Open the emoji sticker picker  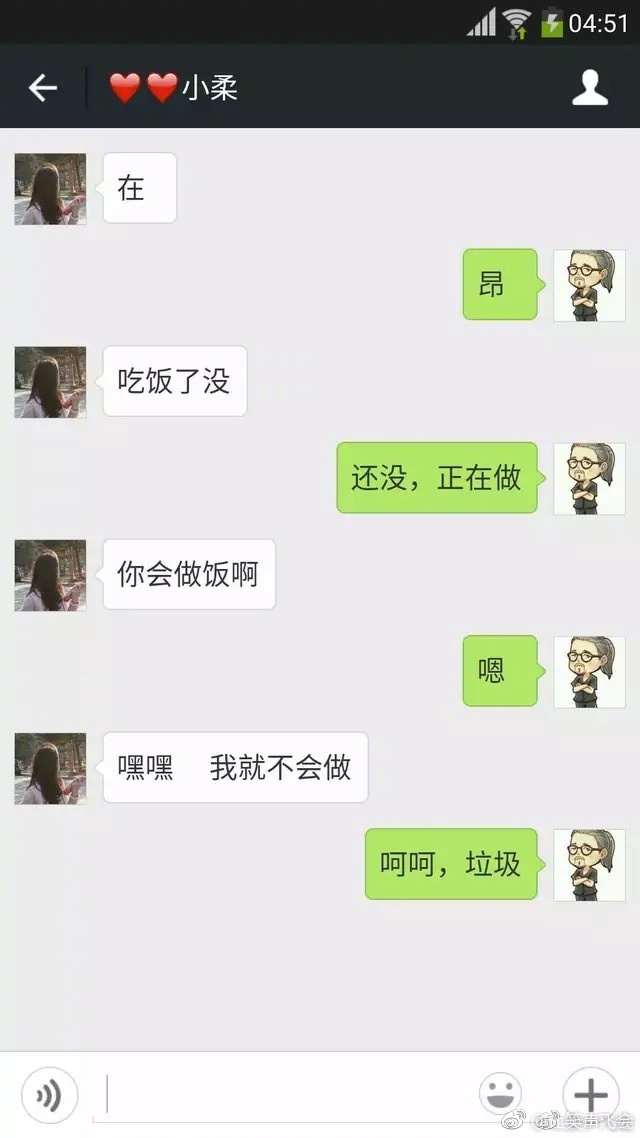(x=500, y=1095)
